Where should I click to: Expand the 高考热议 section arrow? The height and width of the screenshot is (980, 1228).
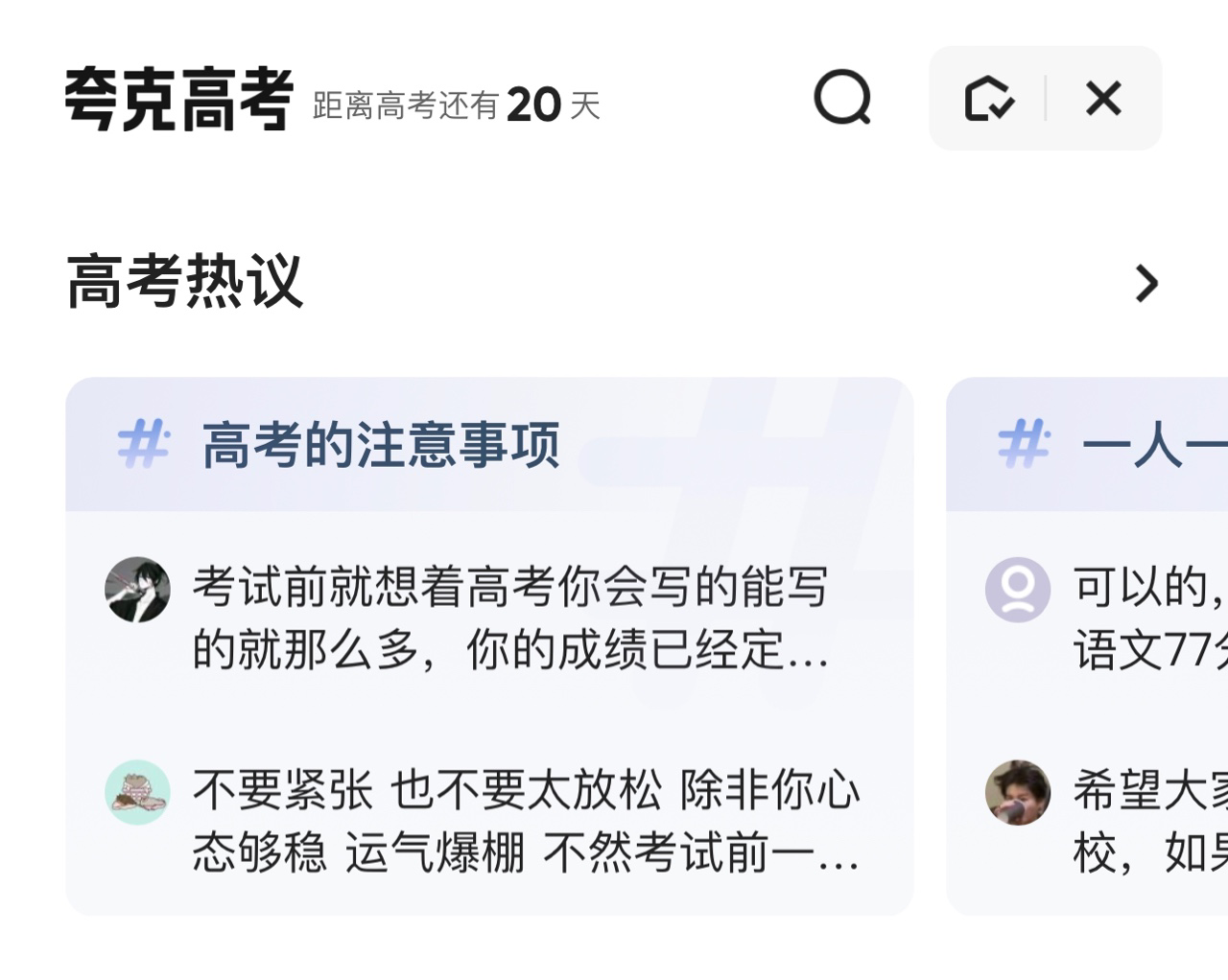[x=1146, y=283]
